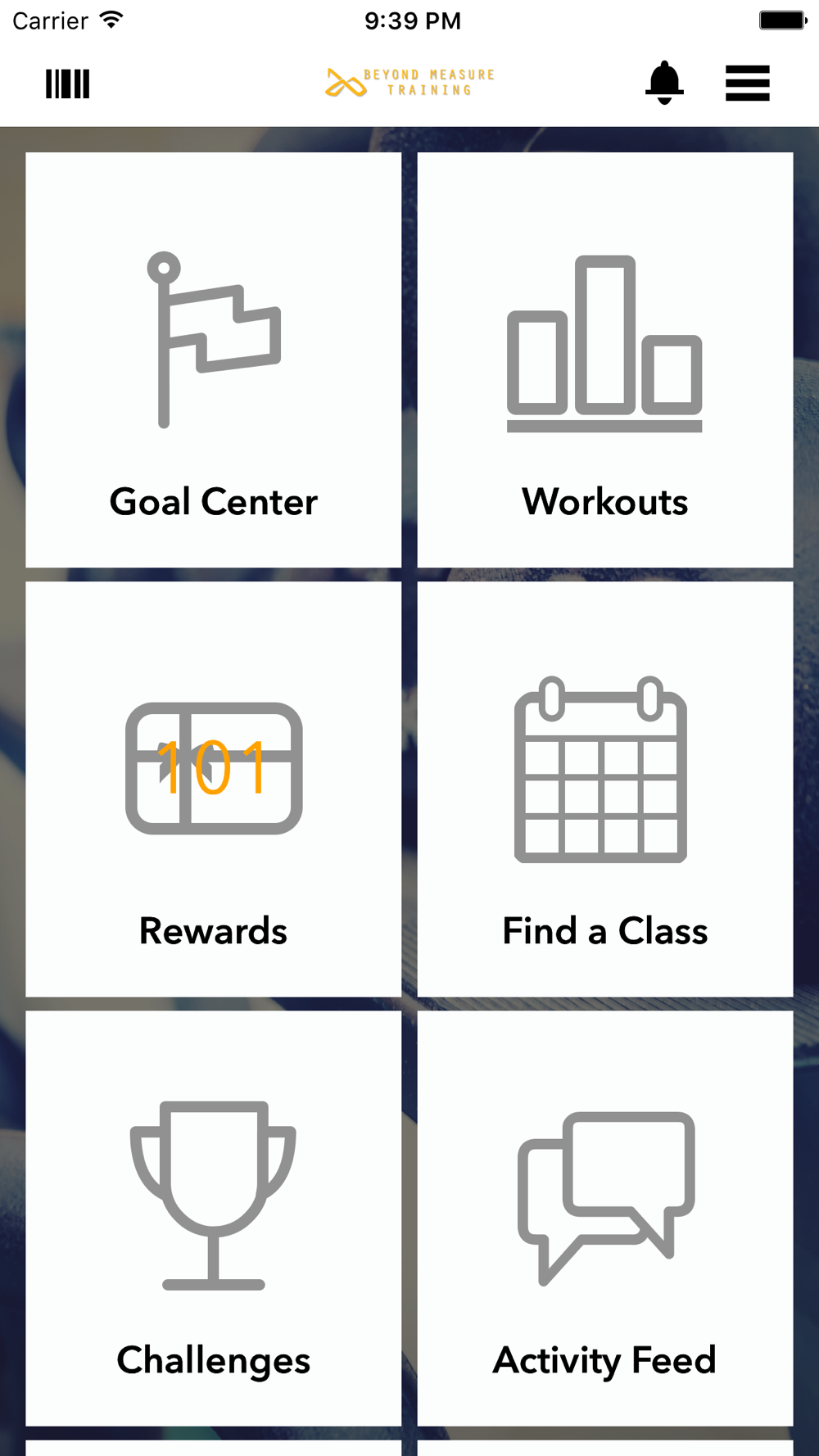
Task: View the Activity Feed
Action: tap(605, 1218)
